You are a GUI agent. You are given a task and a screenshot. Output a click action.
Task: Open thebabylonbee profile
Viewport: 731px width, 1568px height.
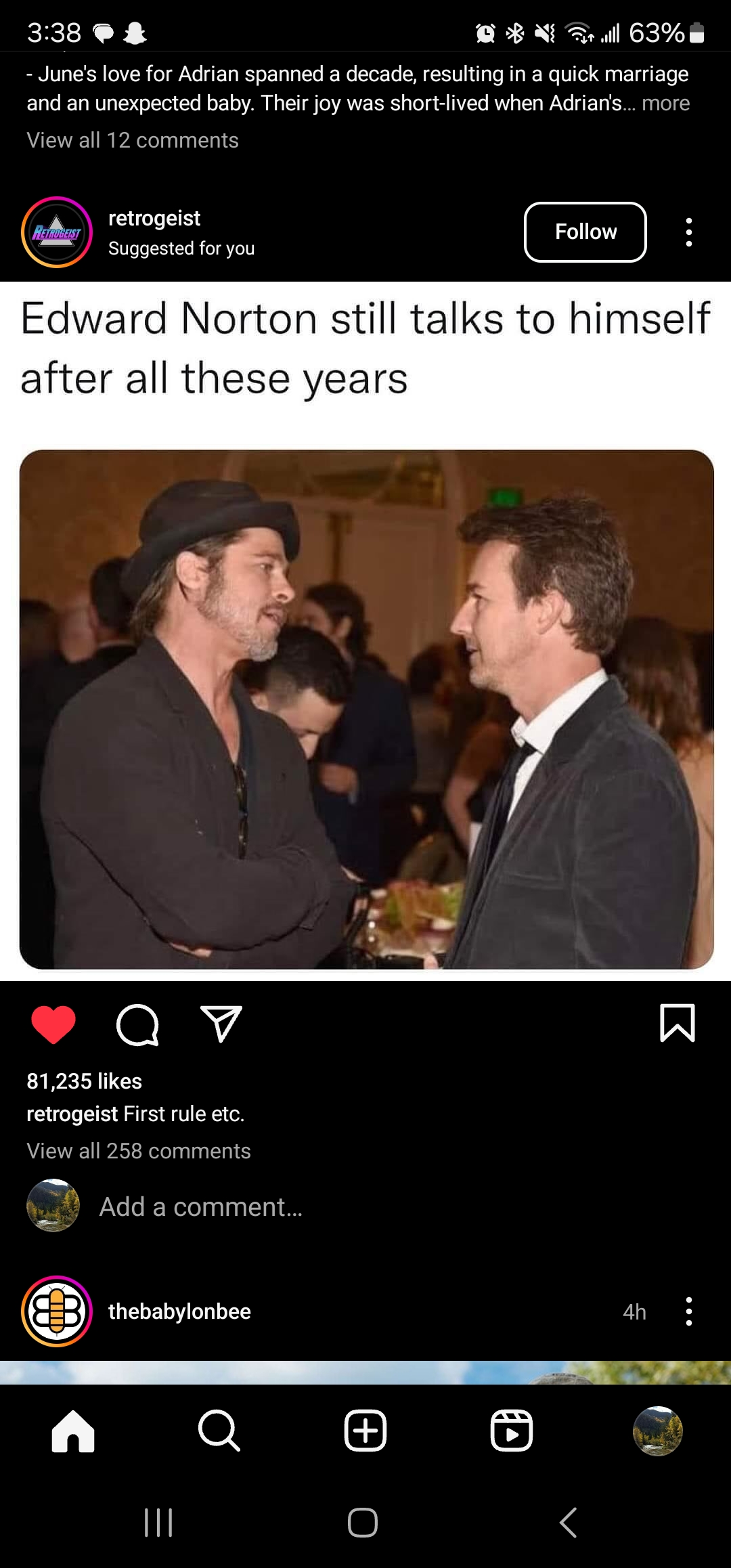(x=179, y=1311)
